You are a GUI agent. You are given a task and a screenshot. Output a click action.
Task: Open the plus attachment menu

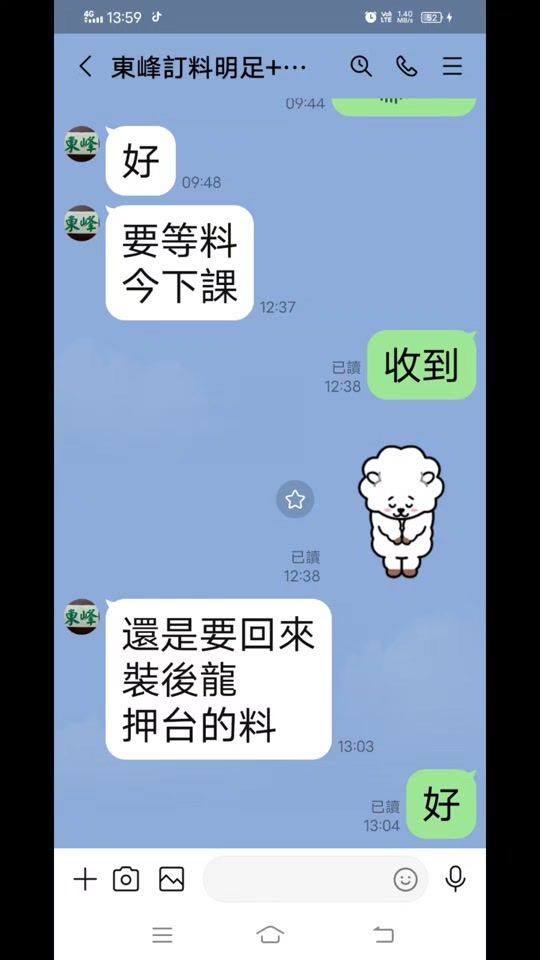(85, 880)
